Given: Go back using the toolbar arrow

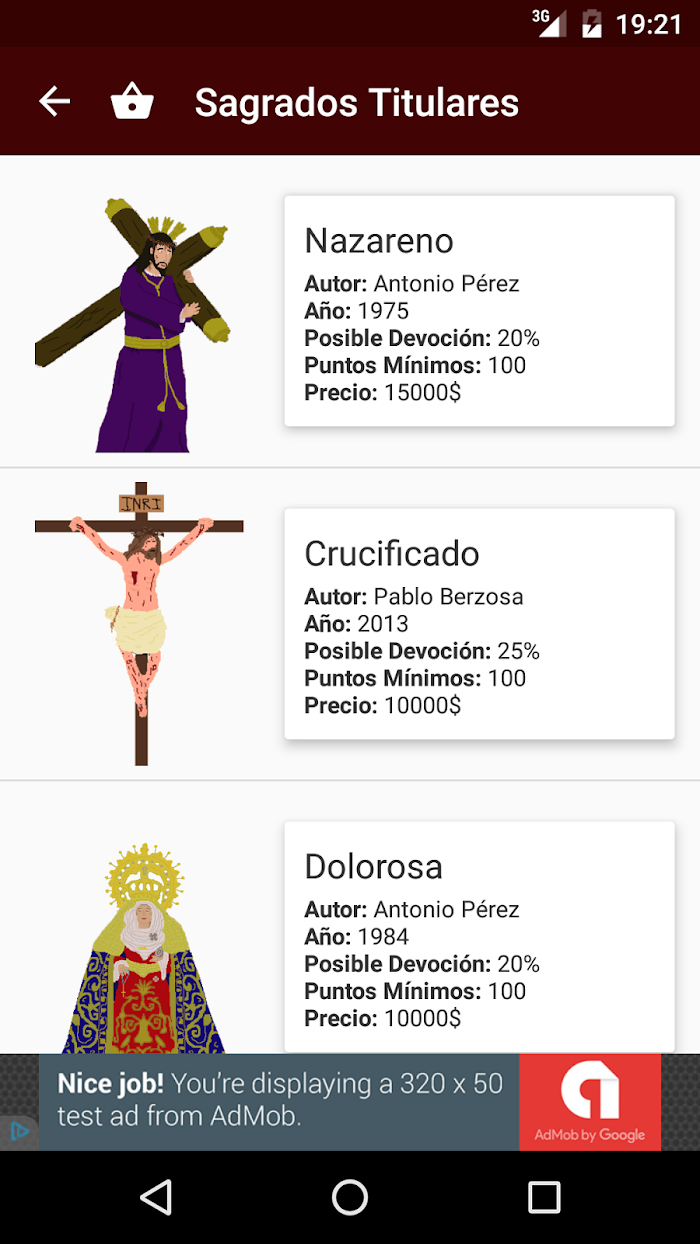Looking at the screenshot, I should tap(54, 101).
